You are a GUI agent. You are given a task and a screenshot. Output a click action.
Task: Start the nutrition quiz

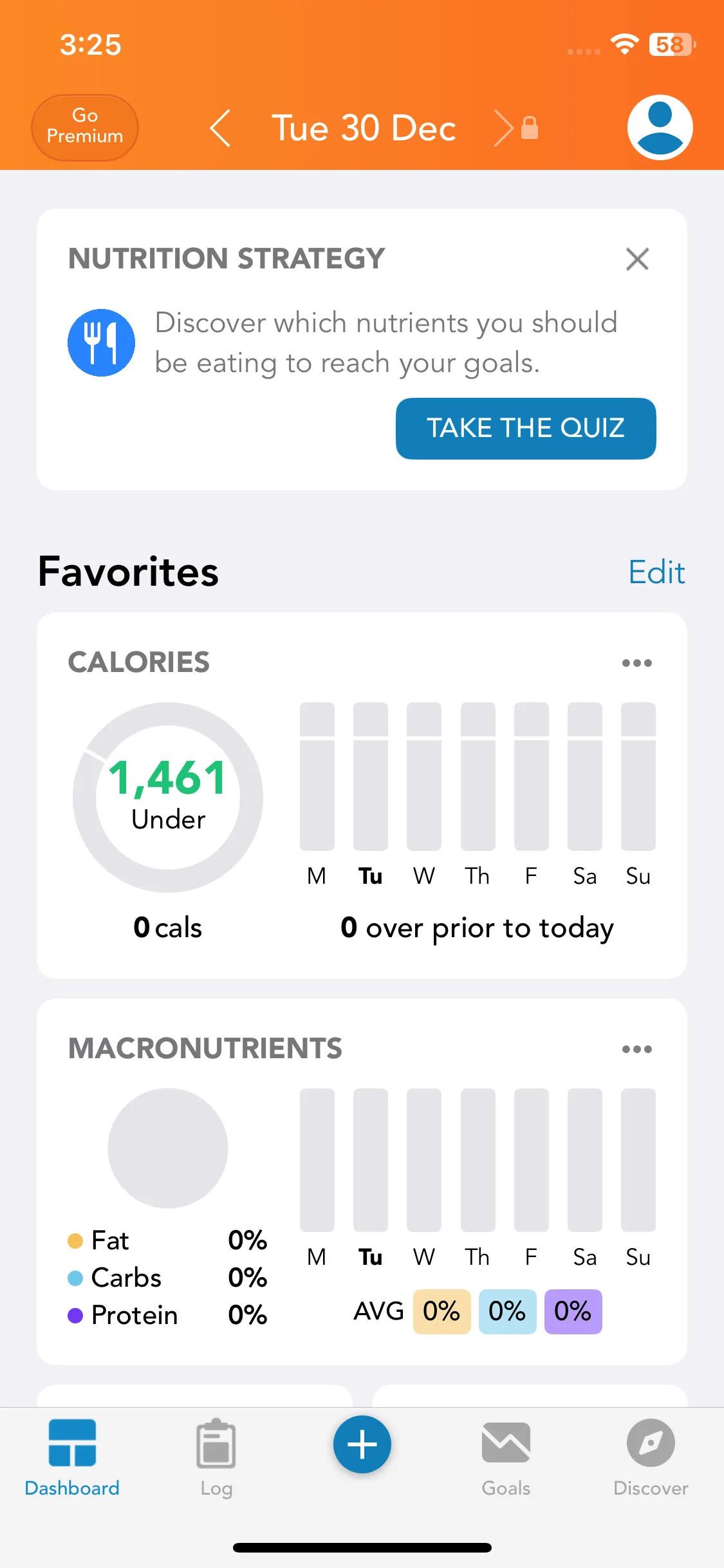(525, 428)
